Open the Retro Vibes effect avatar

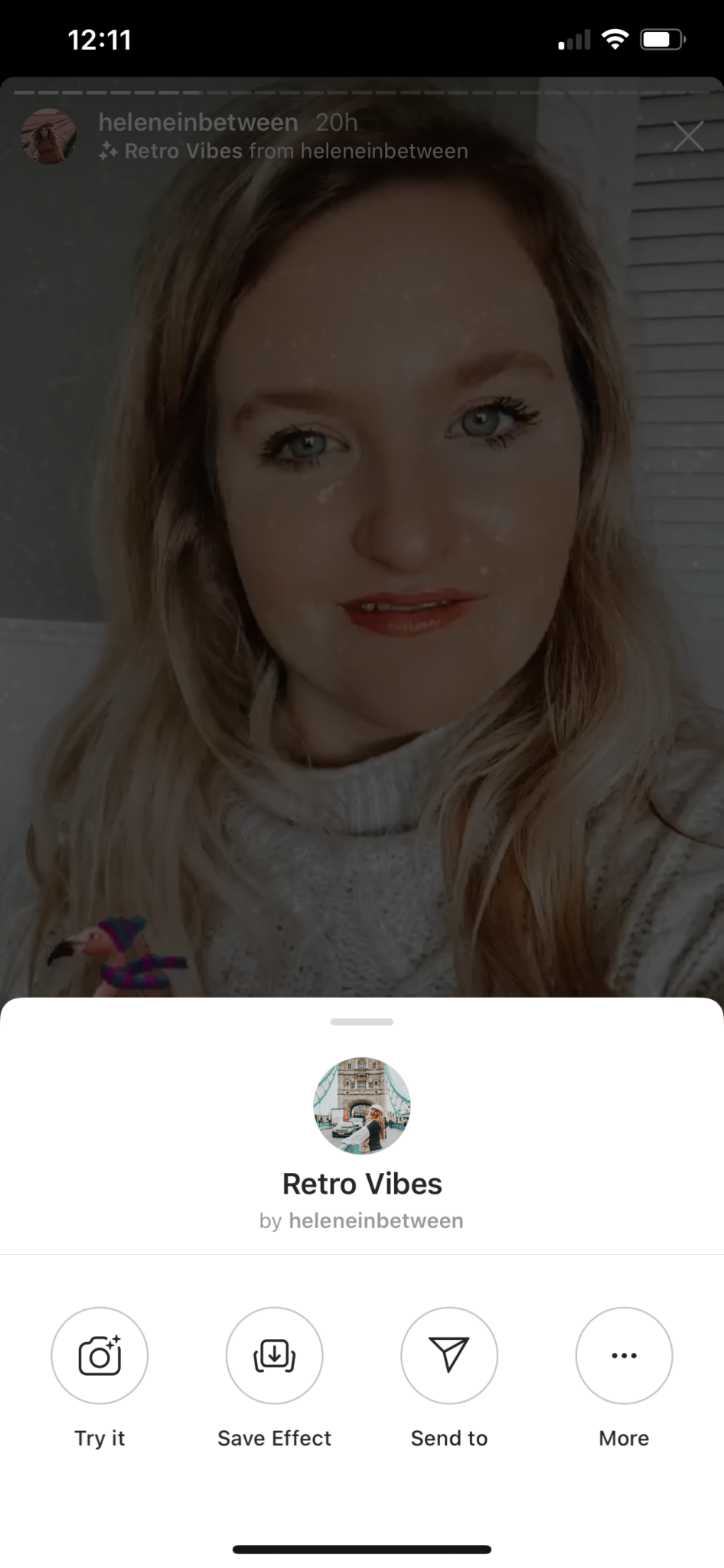click(362, 1106)
